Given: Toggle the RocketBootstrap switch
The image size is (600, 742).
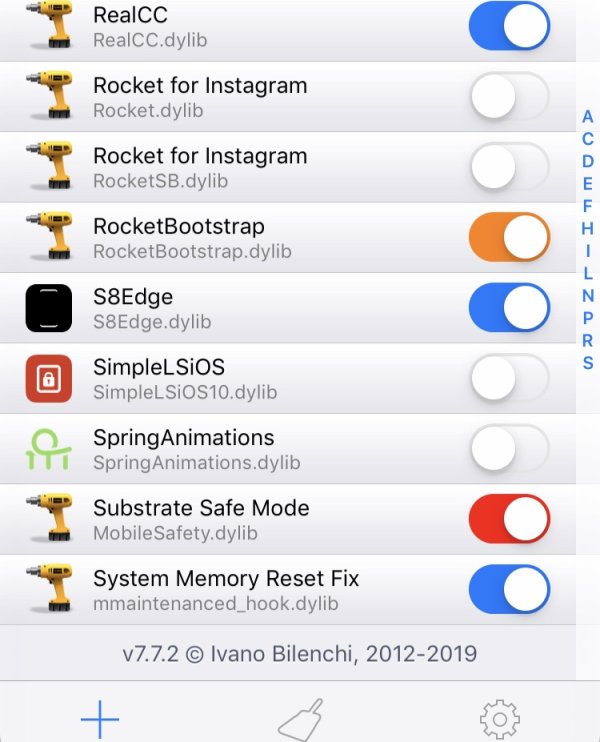Looking at the screenshot, I should click(x=509, y=237).
